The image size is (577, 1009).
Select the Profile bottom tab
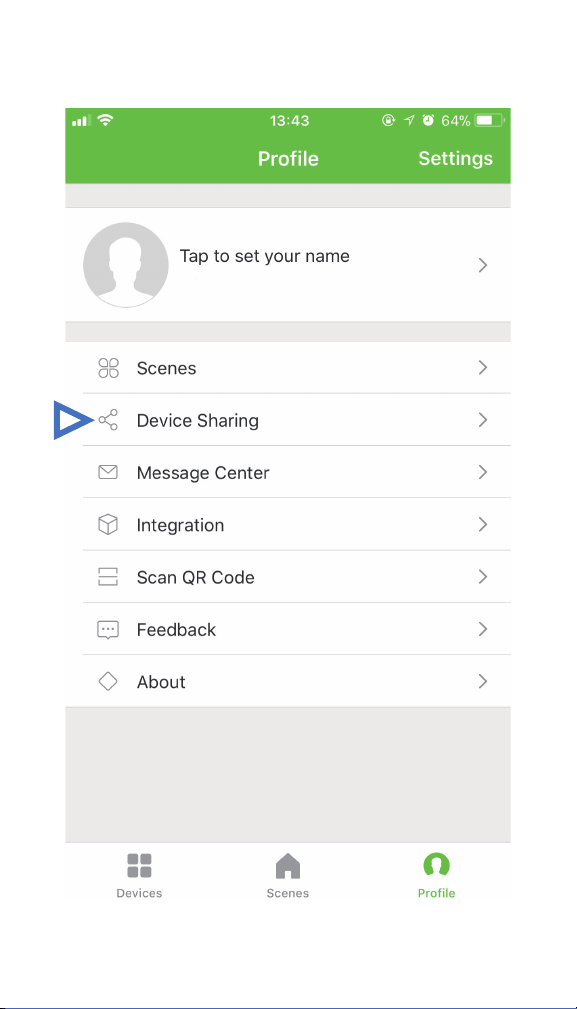(x=436, y=875)
